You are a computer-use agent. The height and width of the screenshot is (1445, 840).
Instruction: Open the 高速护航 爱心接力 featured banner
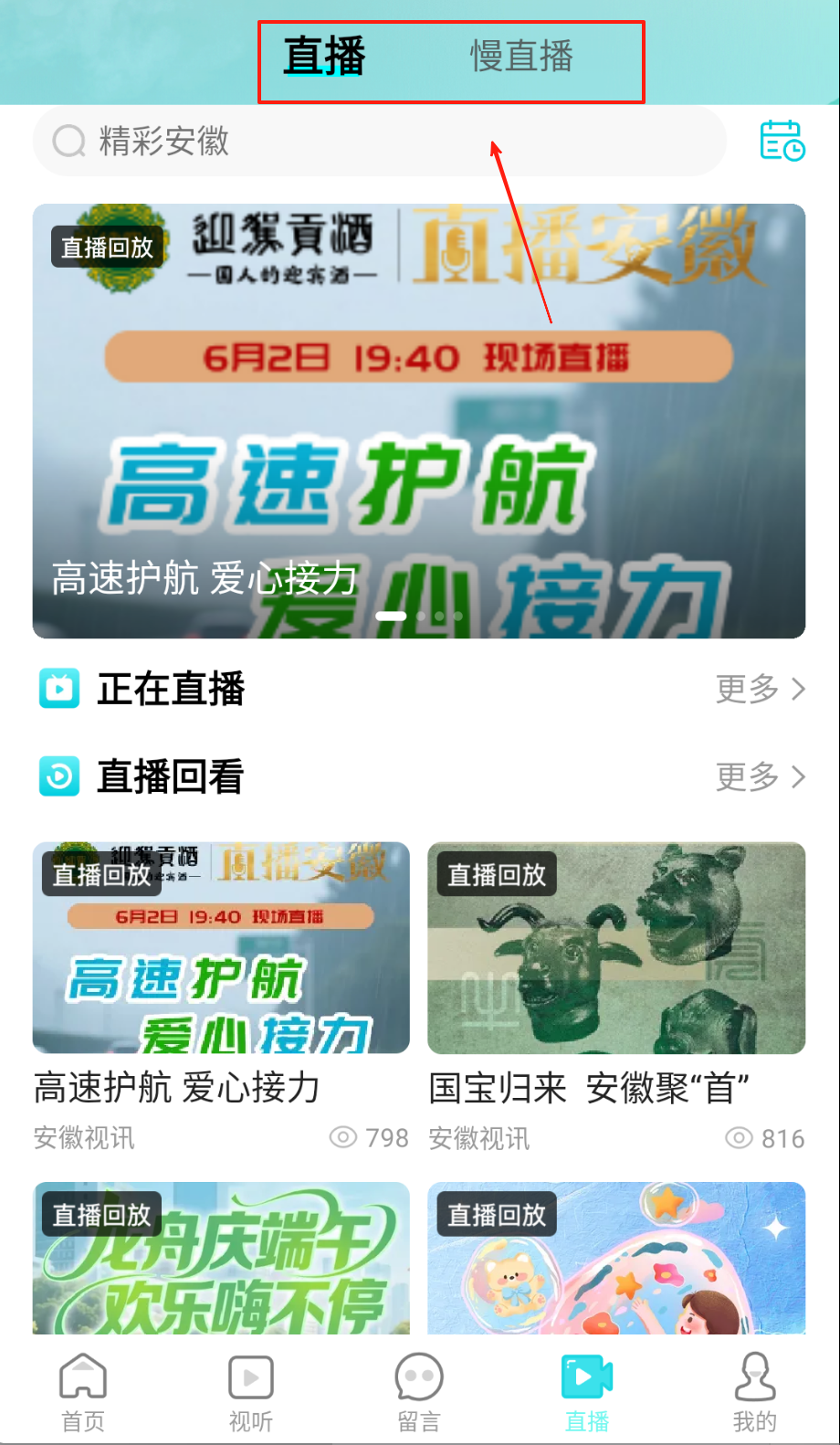pyautogui.click(x=419, y=420)
